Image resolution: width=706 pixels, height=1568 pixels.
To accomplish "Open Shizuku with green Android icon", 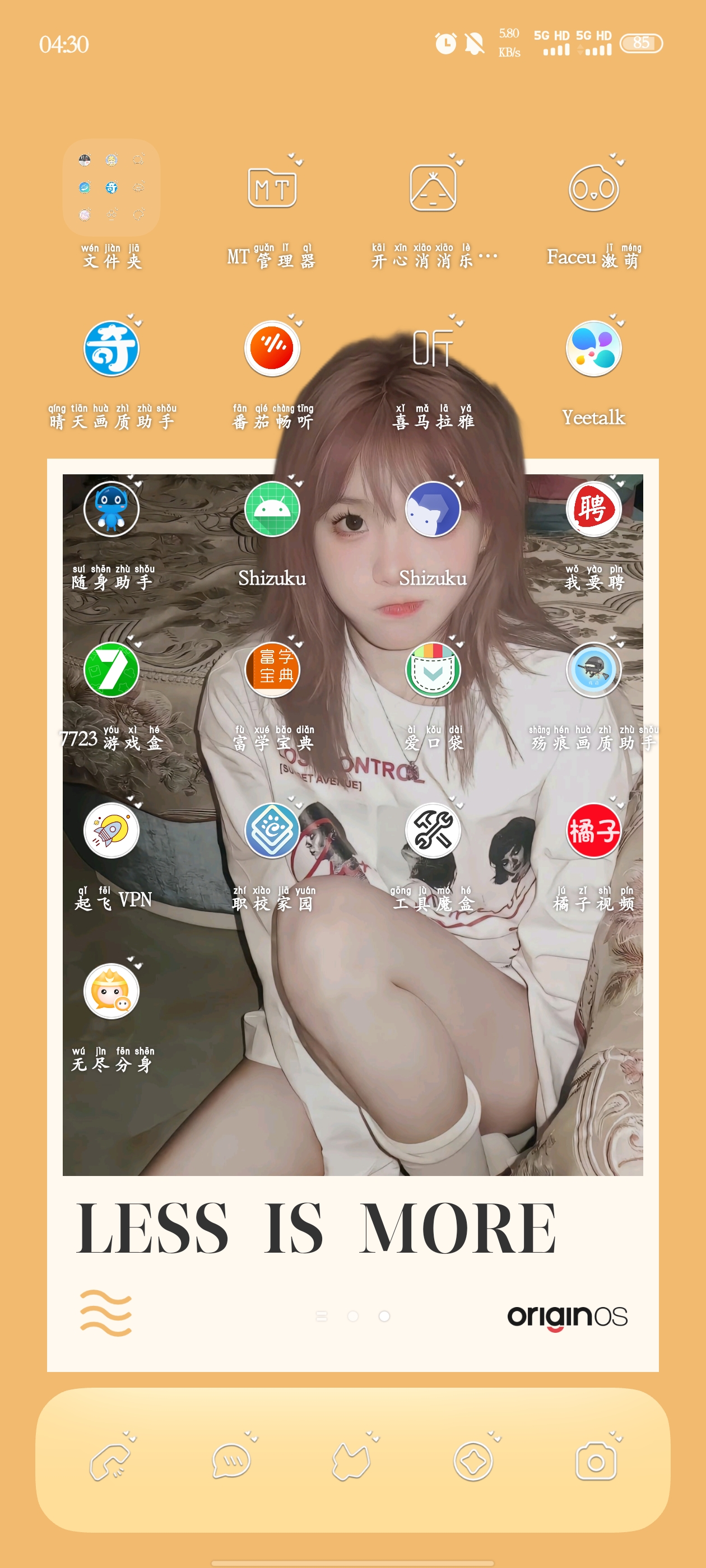I will [x=272, y=509].
